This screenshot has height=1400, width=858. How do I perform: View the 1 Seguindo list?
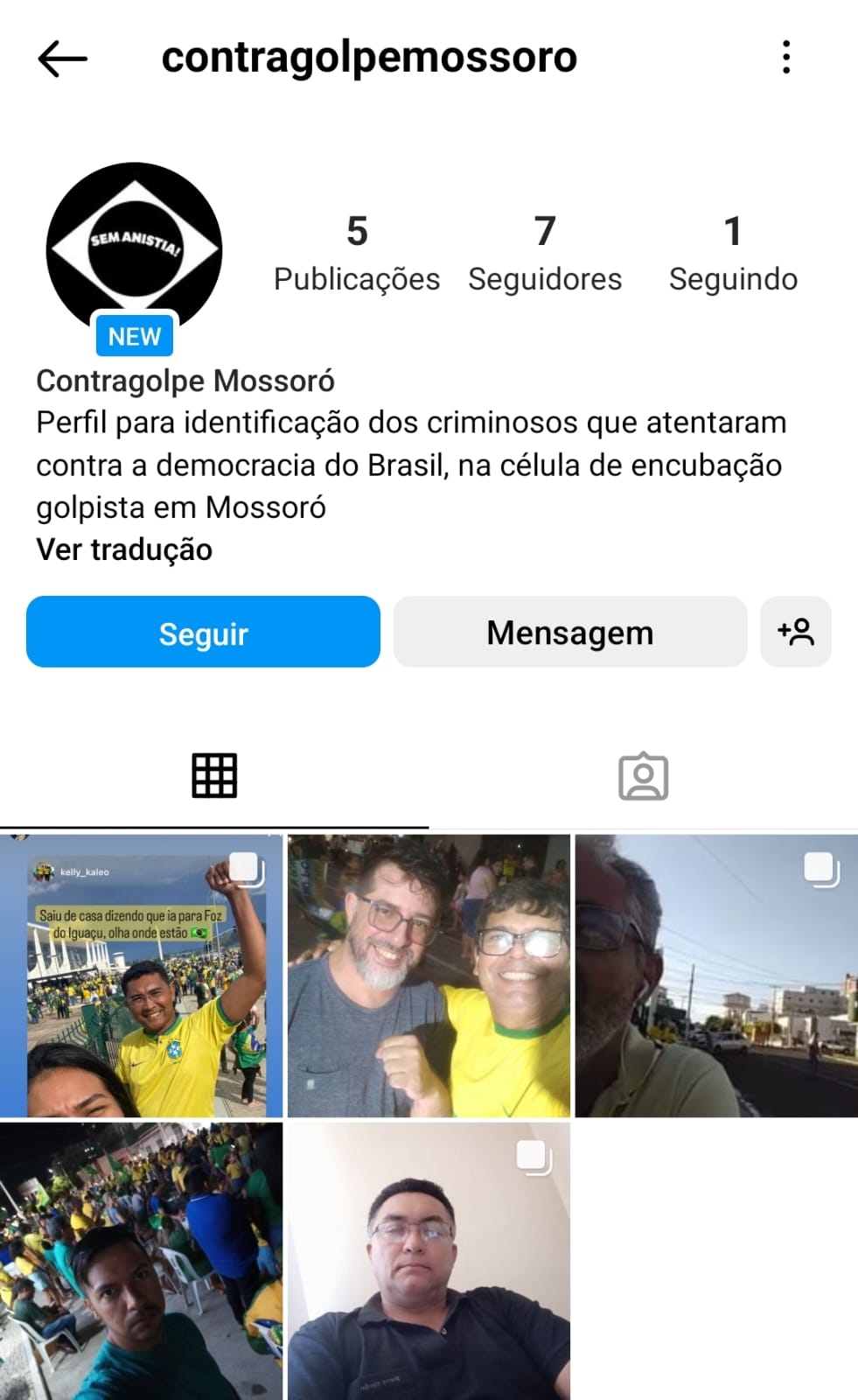[733, 253]
